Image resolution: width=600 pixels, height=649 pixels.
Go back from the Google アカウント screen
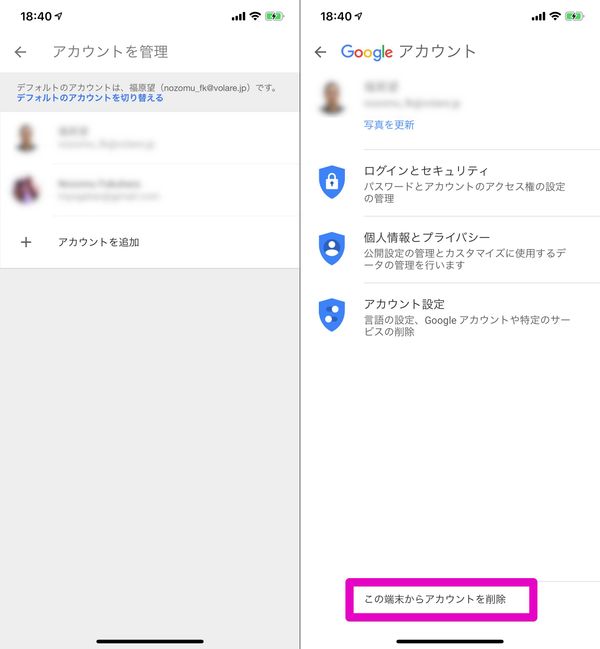point(320,52)
